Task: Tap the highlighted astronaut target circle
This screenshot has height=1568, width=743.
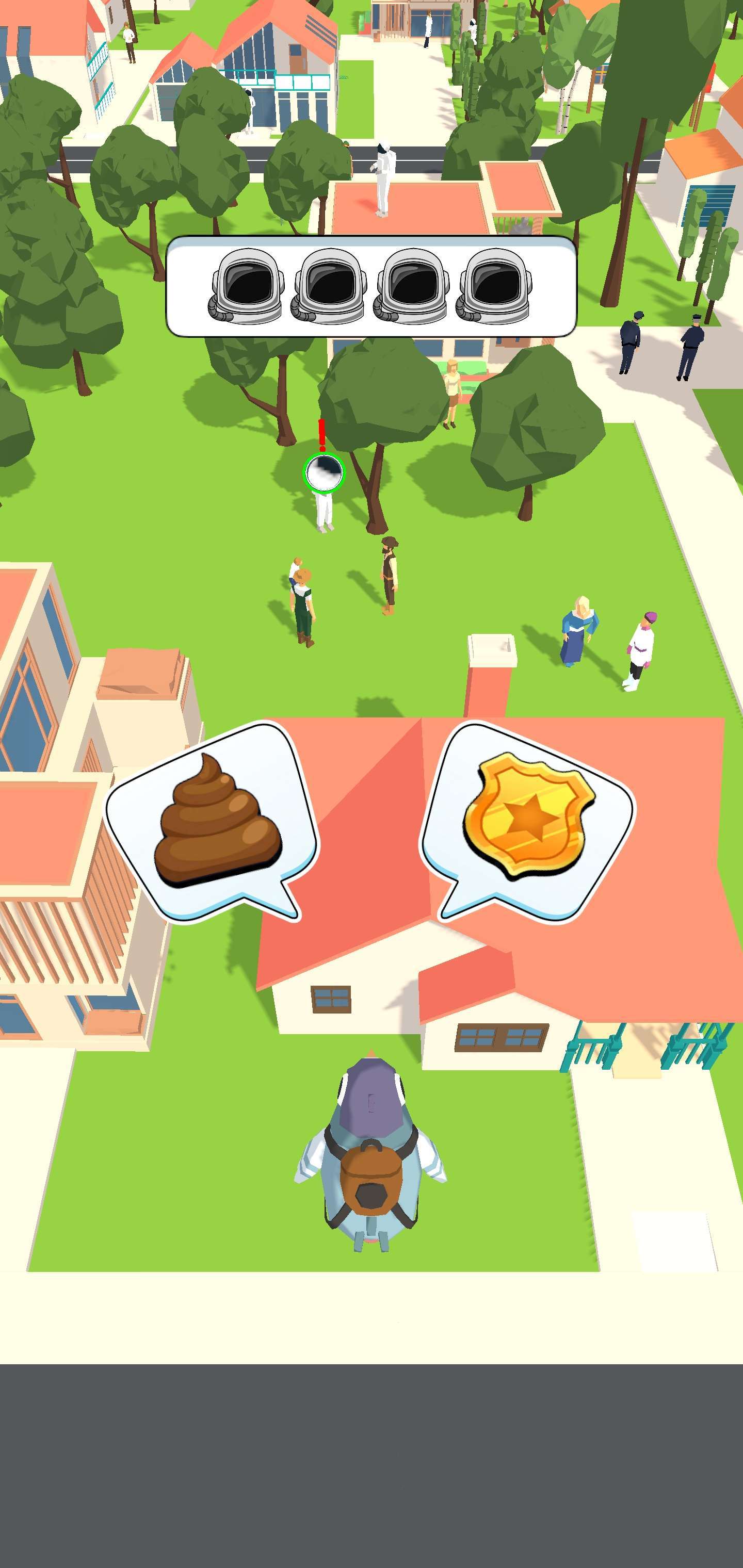Action: click(x=324, y=472)
